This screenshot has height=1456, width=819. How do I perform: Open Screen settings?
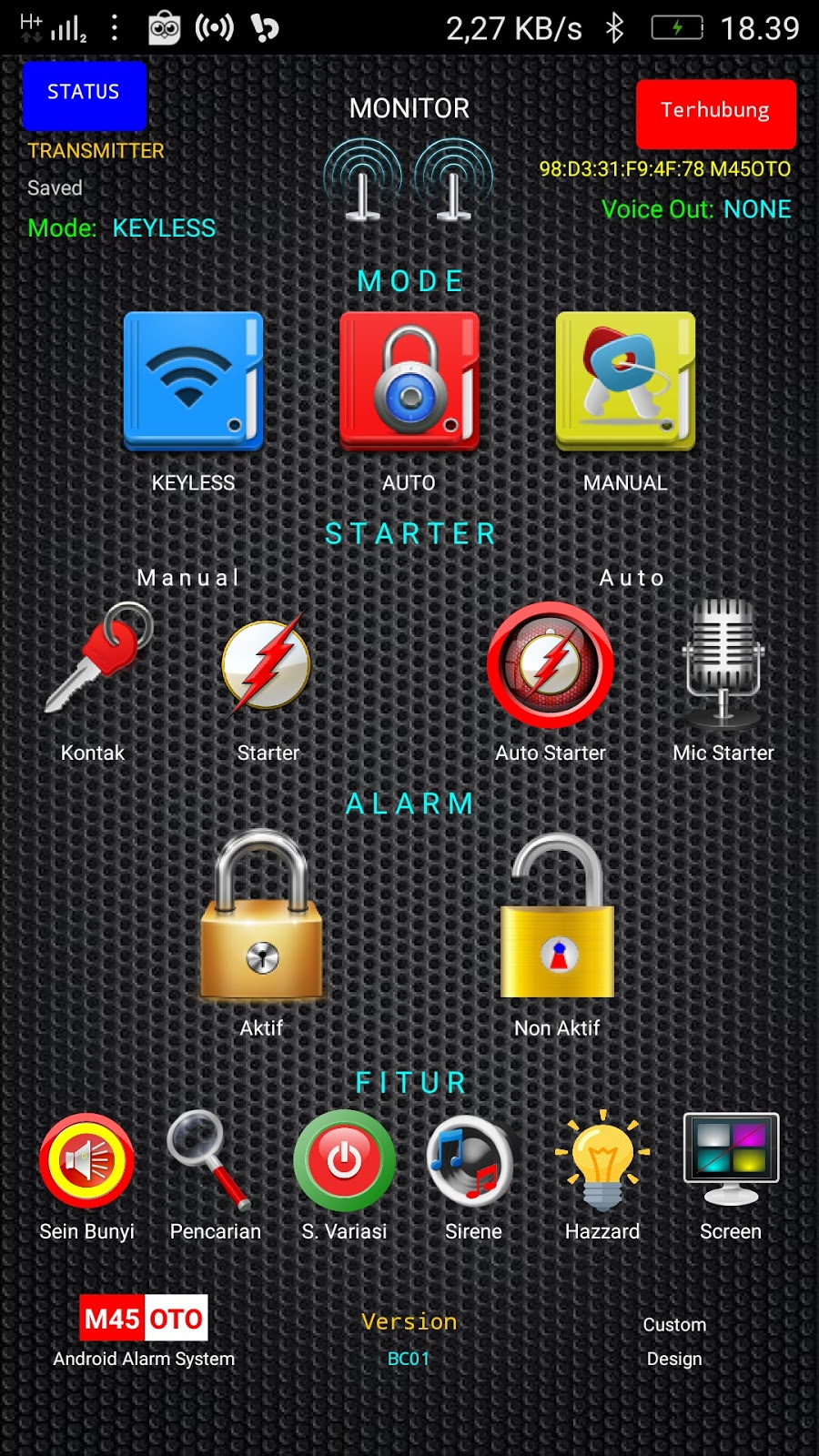click(x=731, y=1158)
